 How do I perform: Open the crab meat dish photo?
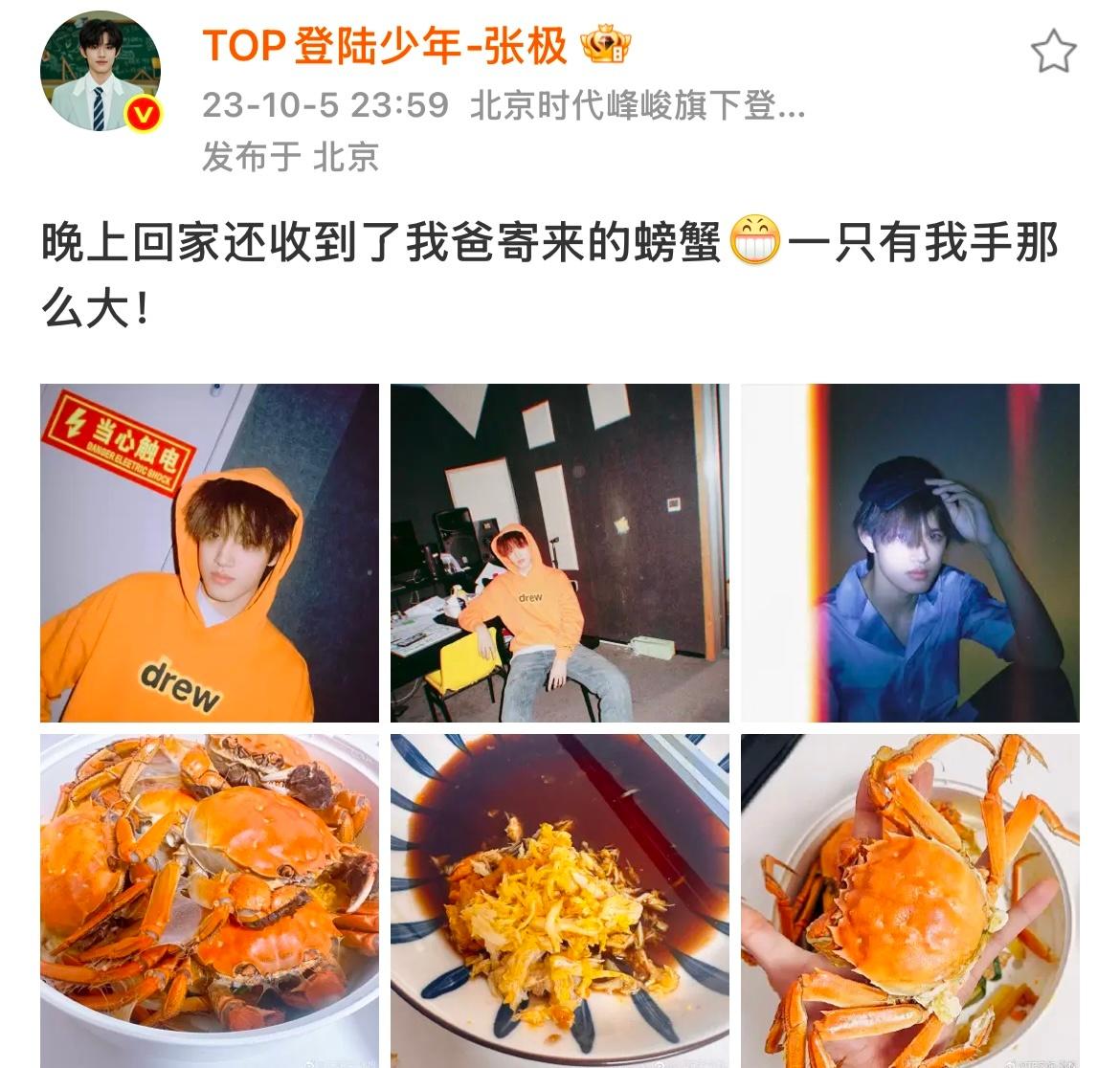click(559, 900)
